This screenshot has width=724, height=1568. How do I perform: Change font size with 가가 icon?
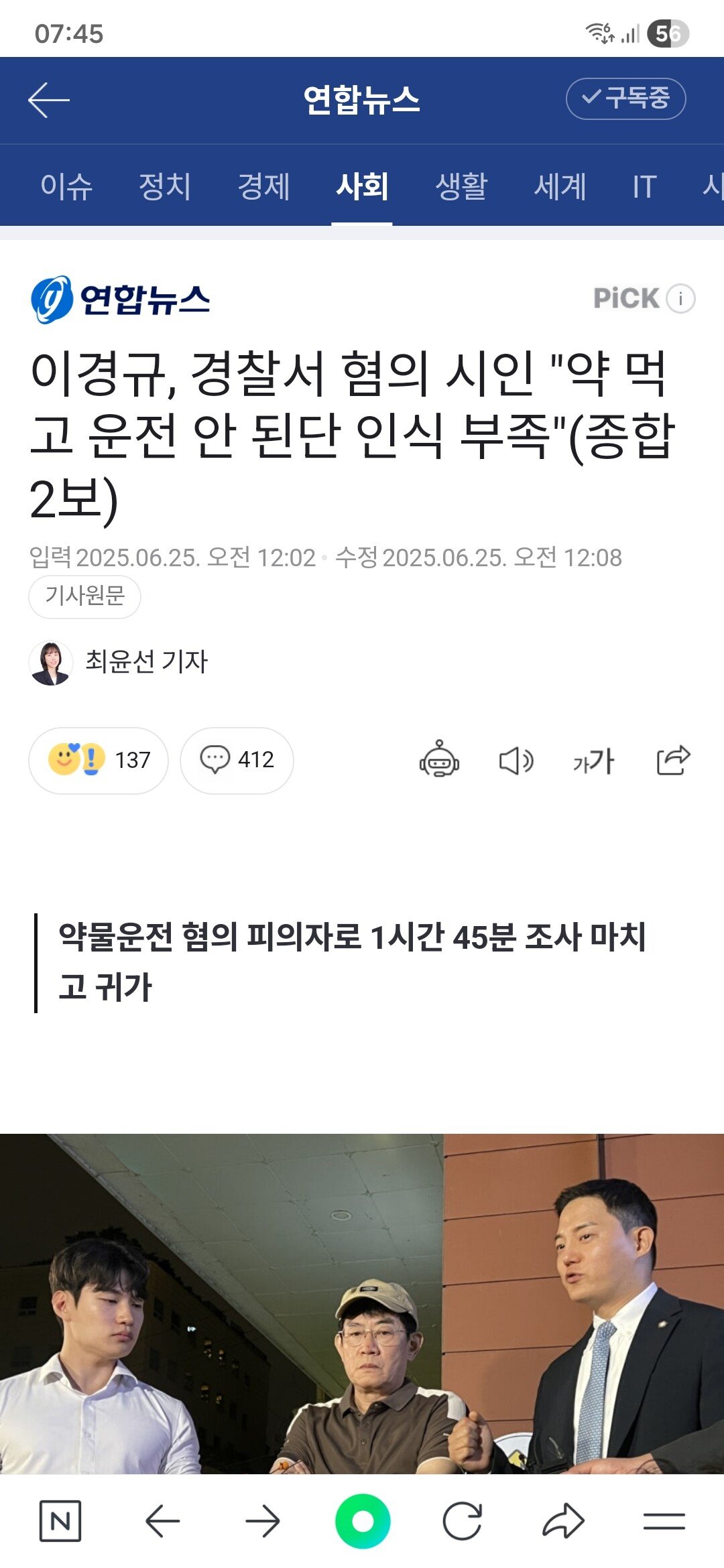point(594,761)
